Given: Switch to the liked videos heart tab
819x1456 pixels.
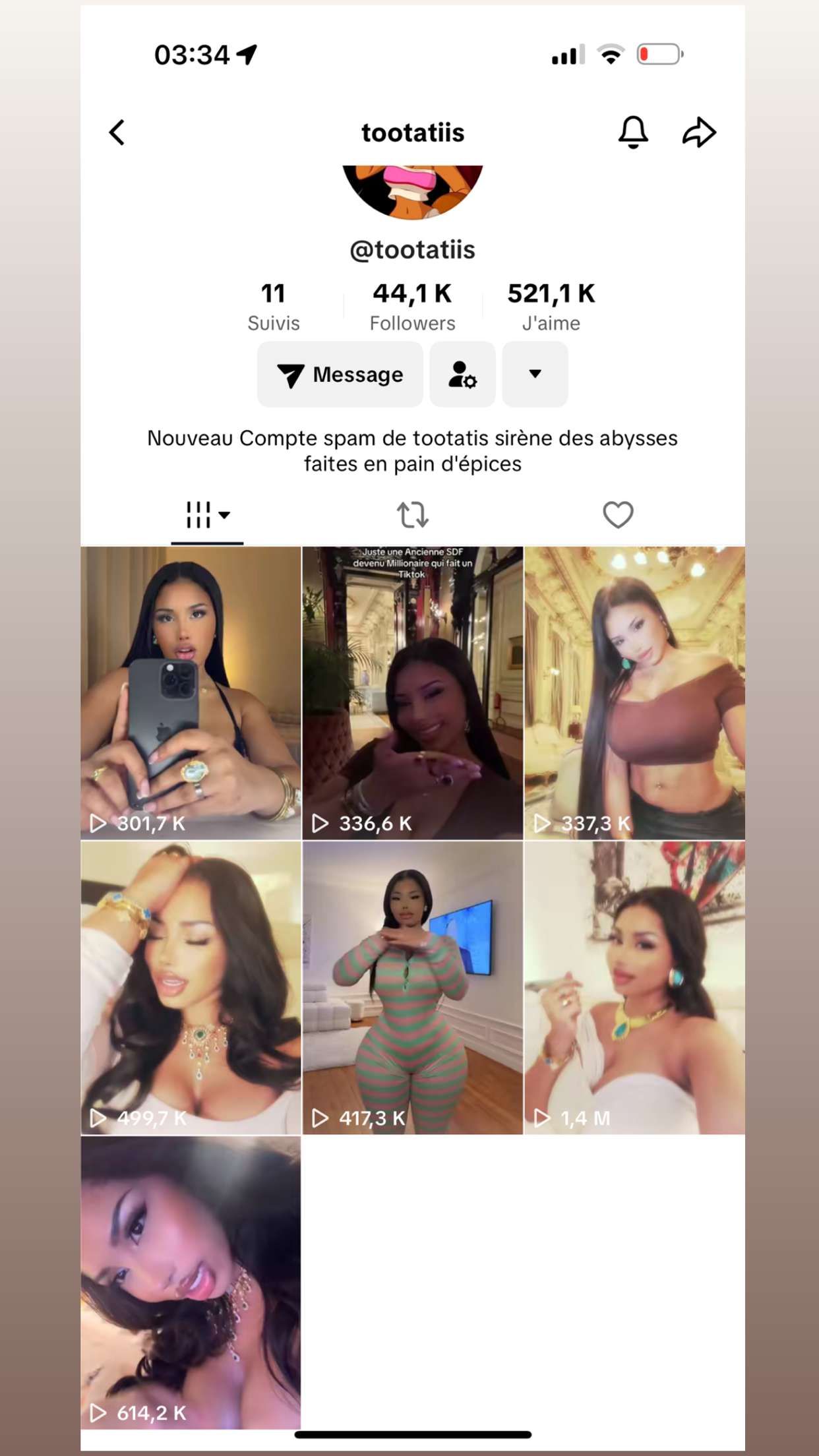Looking at the screenshot, I should point(618,515).
